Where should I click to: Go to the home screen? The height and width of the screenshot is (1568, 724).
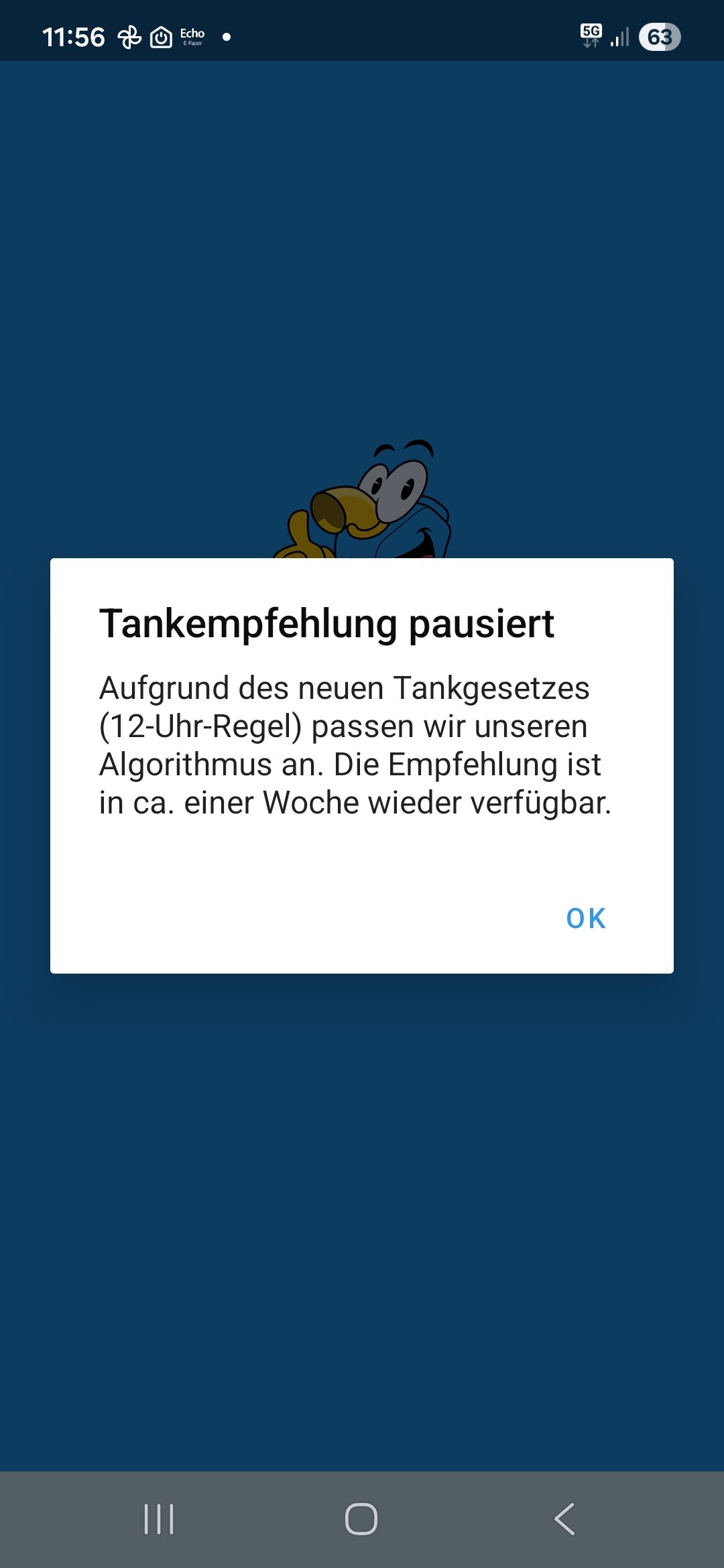coord(361,1518)
